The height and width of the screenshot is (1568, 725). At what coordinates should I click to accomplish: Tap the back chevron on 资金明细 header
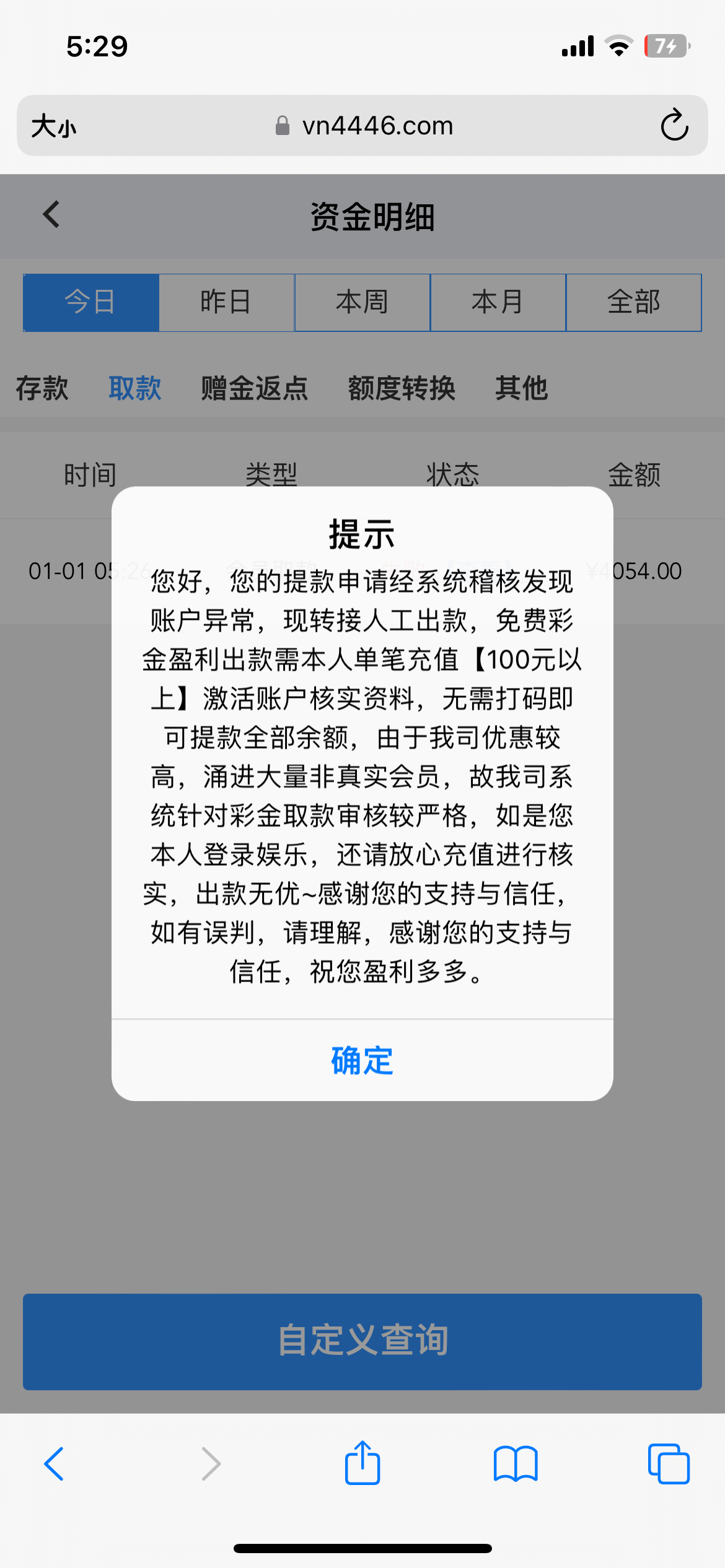pyautogui.click(x=50, y=215)
